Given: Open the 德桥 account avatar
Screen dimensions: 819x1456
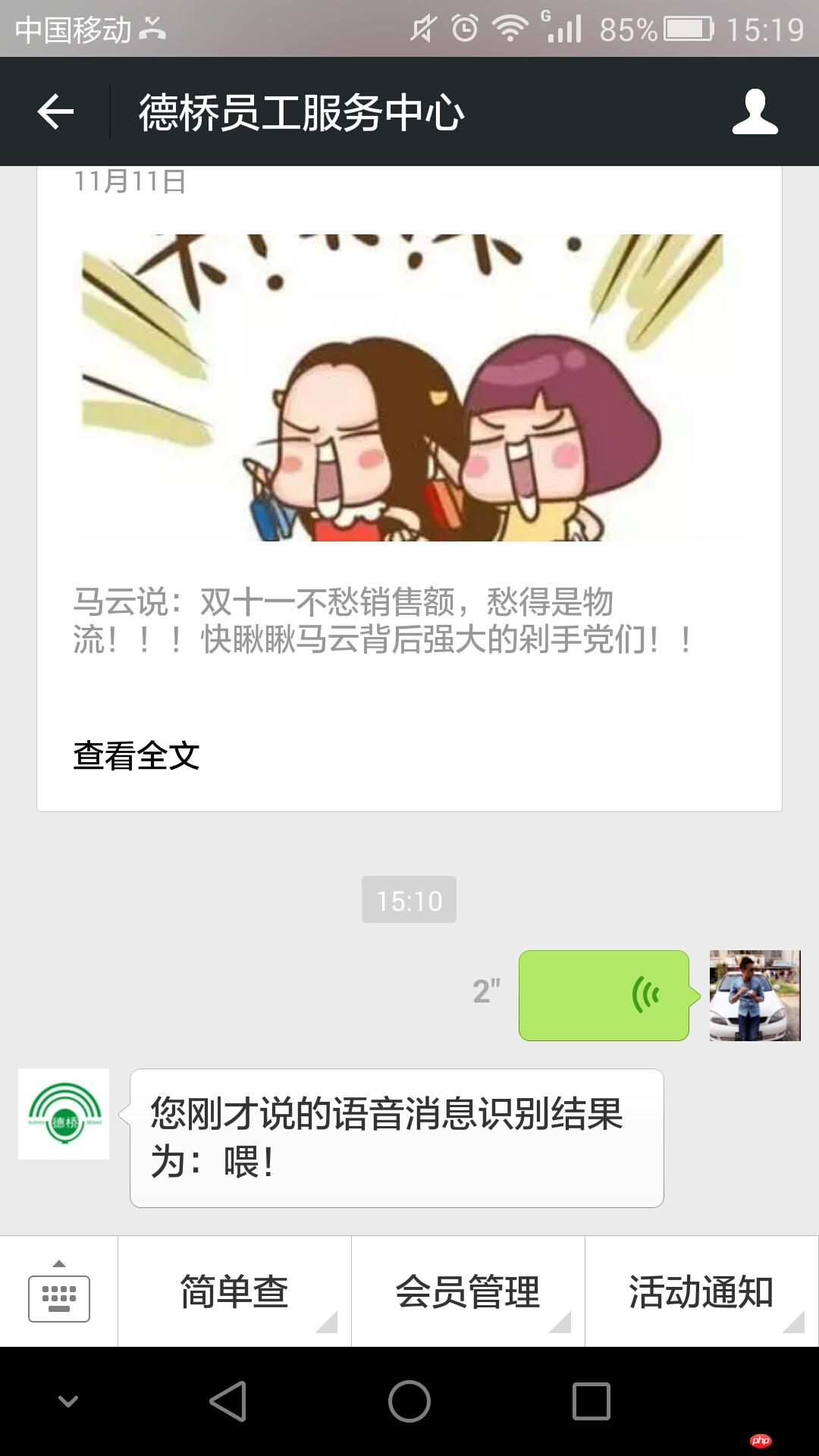Looking at the screenshot, I should (x=64, y=1113).
